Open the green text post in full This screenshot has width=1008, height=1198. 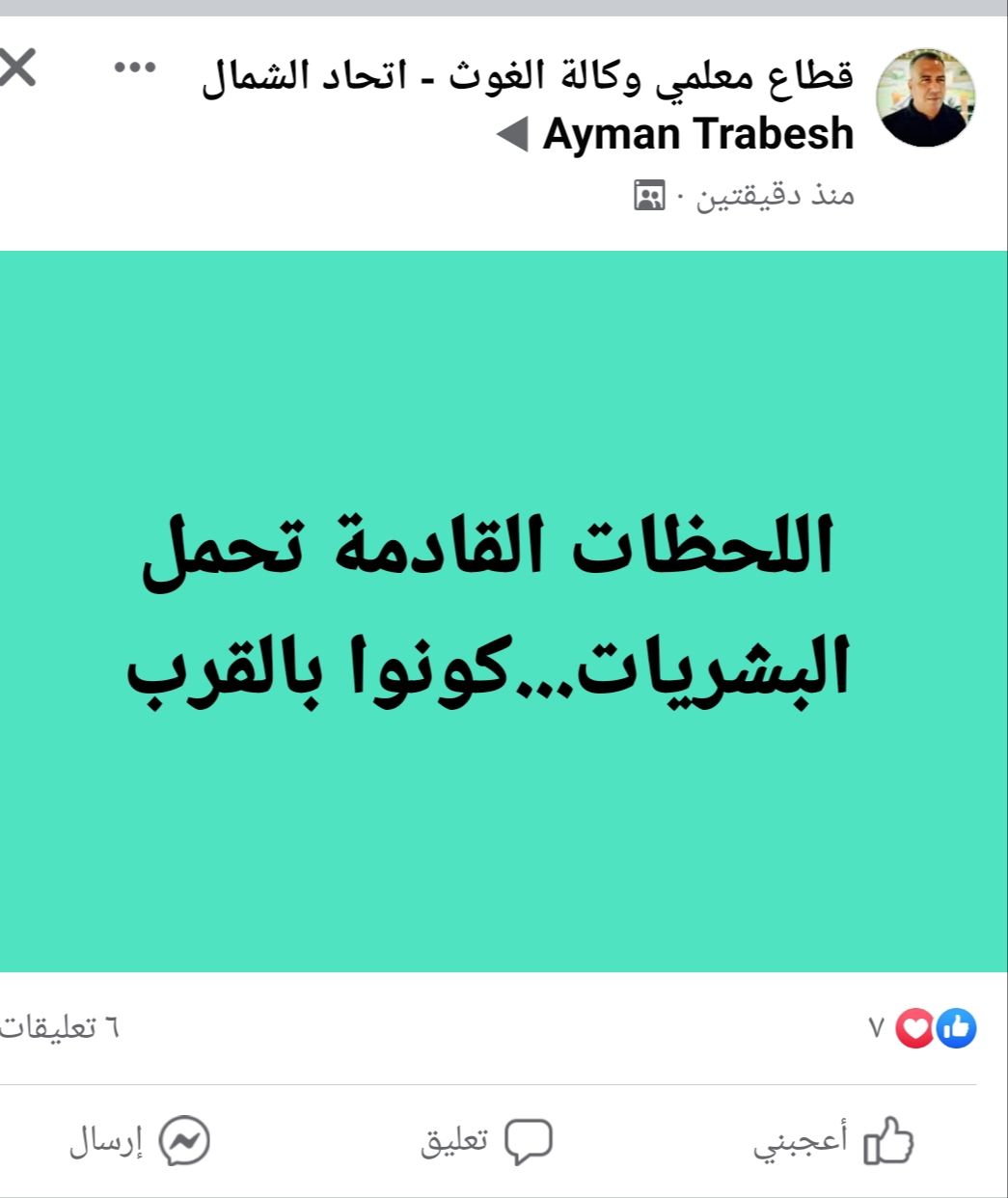504,611
